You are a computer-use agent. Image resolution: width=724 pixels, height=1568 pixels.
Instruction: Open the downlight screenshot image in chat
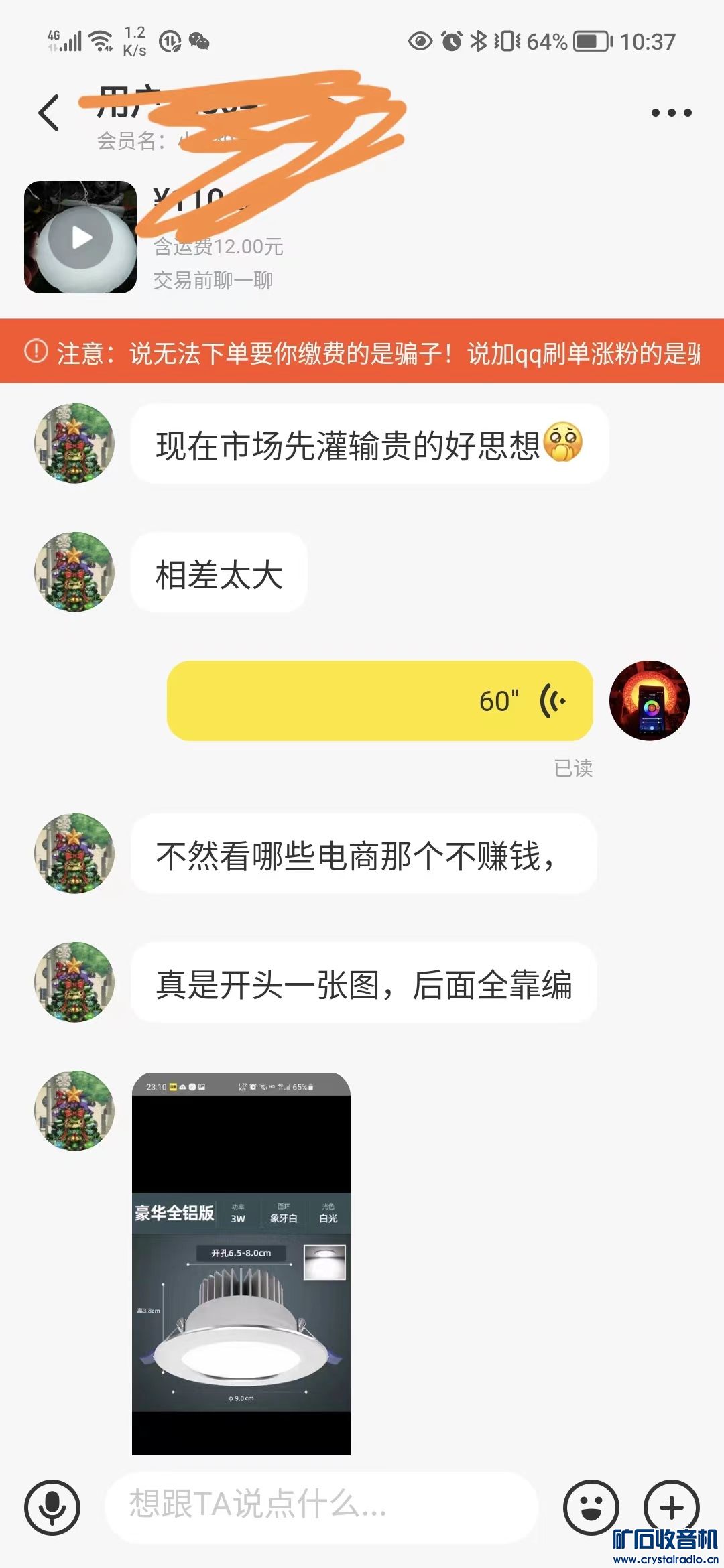[241, 1263]
